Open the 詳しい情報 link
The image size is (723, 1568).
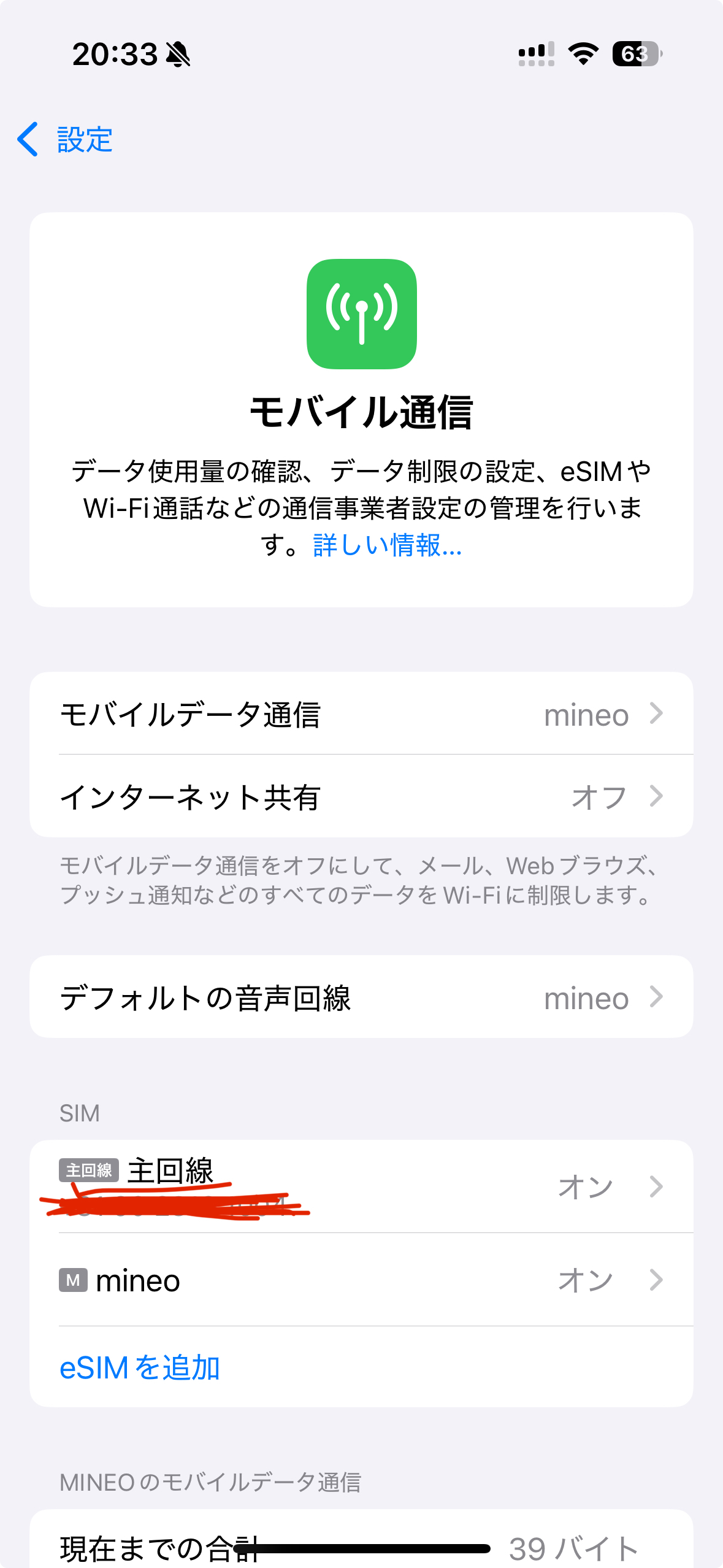click(x=387, y=545)
